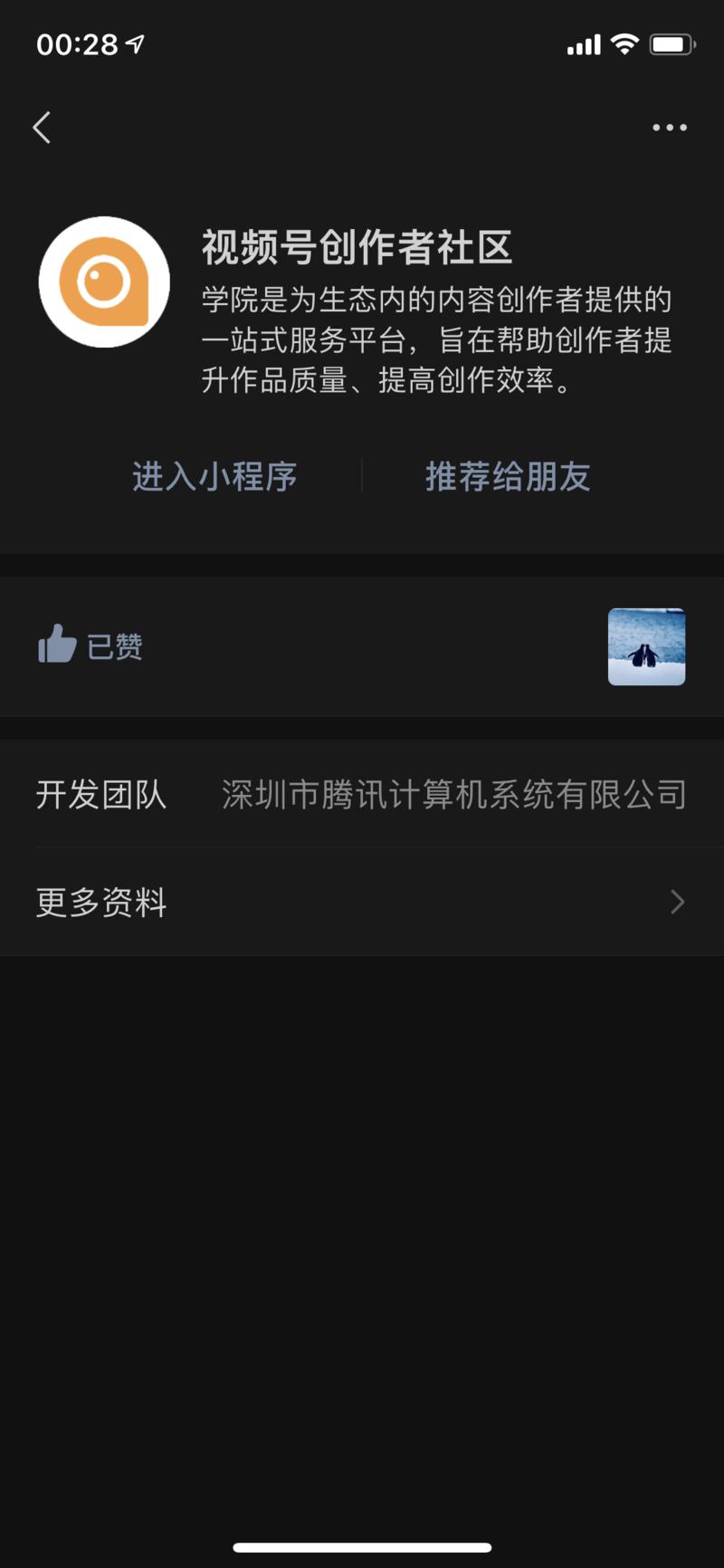Tap the chevron on the more info row

click(x=678, y=902)
